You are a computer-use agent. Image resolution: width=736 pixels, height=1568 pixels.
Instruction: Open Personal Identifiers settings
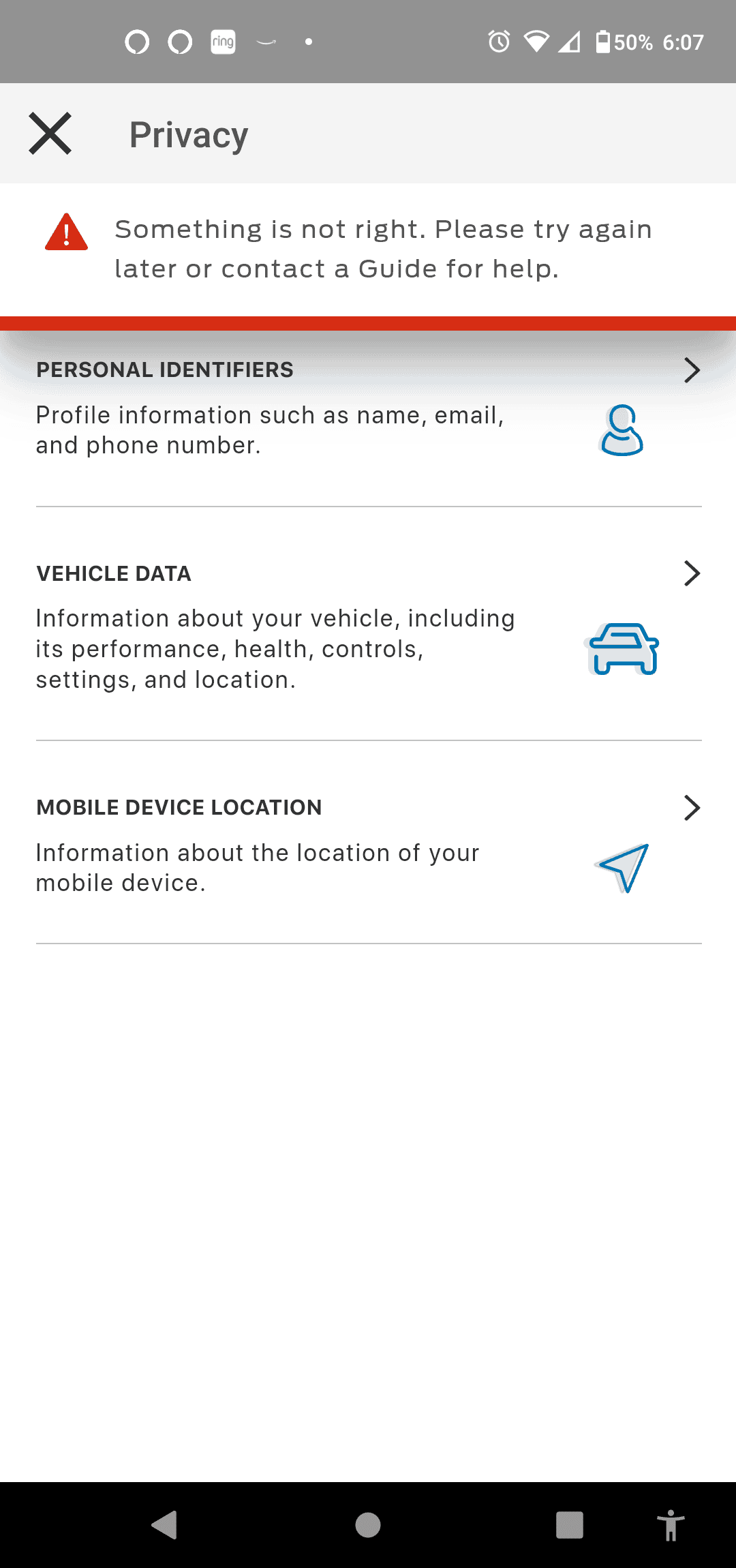(x=368, y=408)
